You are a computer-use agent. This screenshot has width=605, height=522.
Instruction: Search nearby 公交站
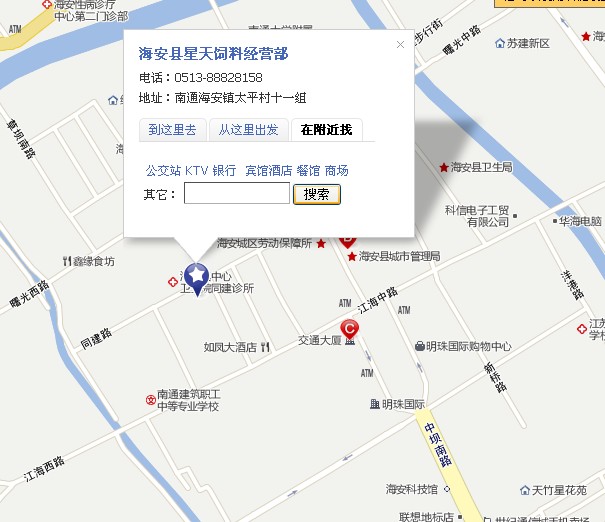click(163, 171)
